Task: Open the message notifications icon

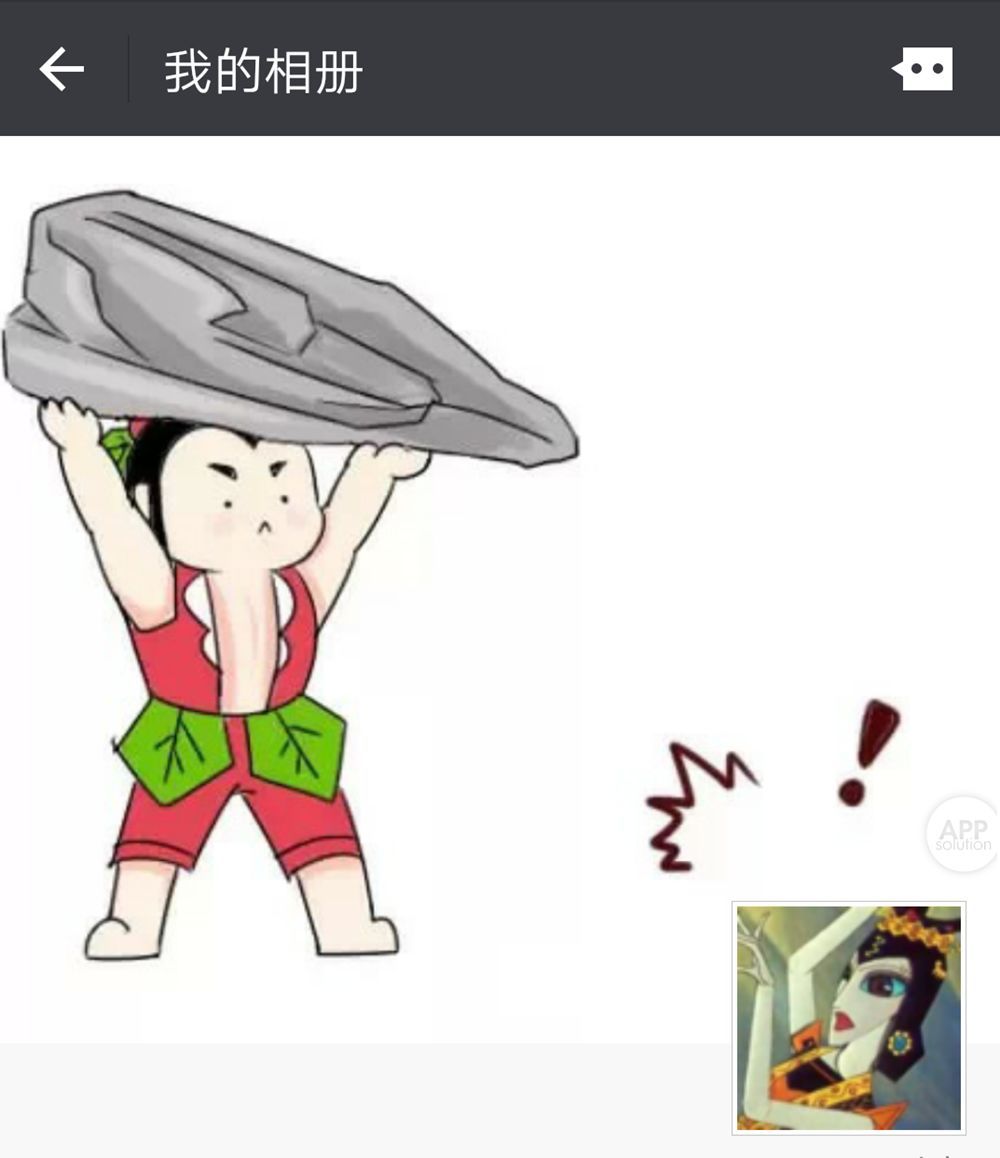Action: (922, 70)
